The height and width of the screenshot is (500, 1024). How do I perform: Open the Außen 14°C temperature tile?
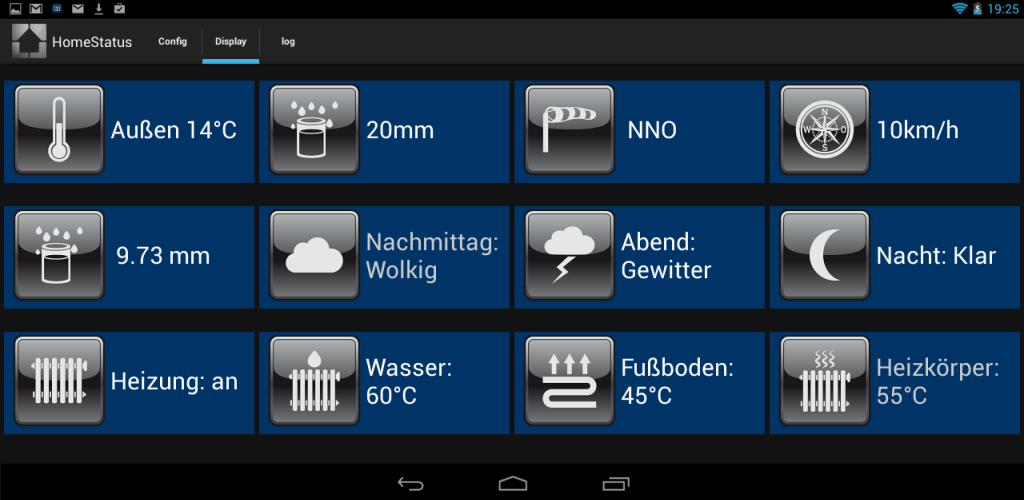click(129, 131)
